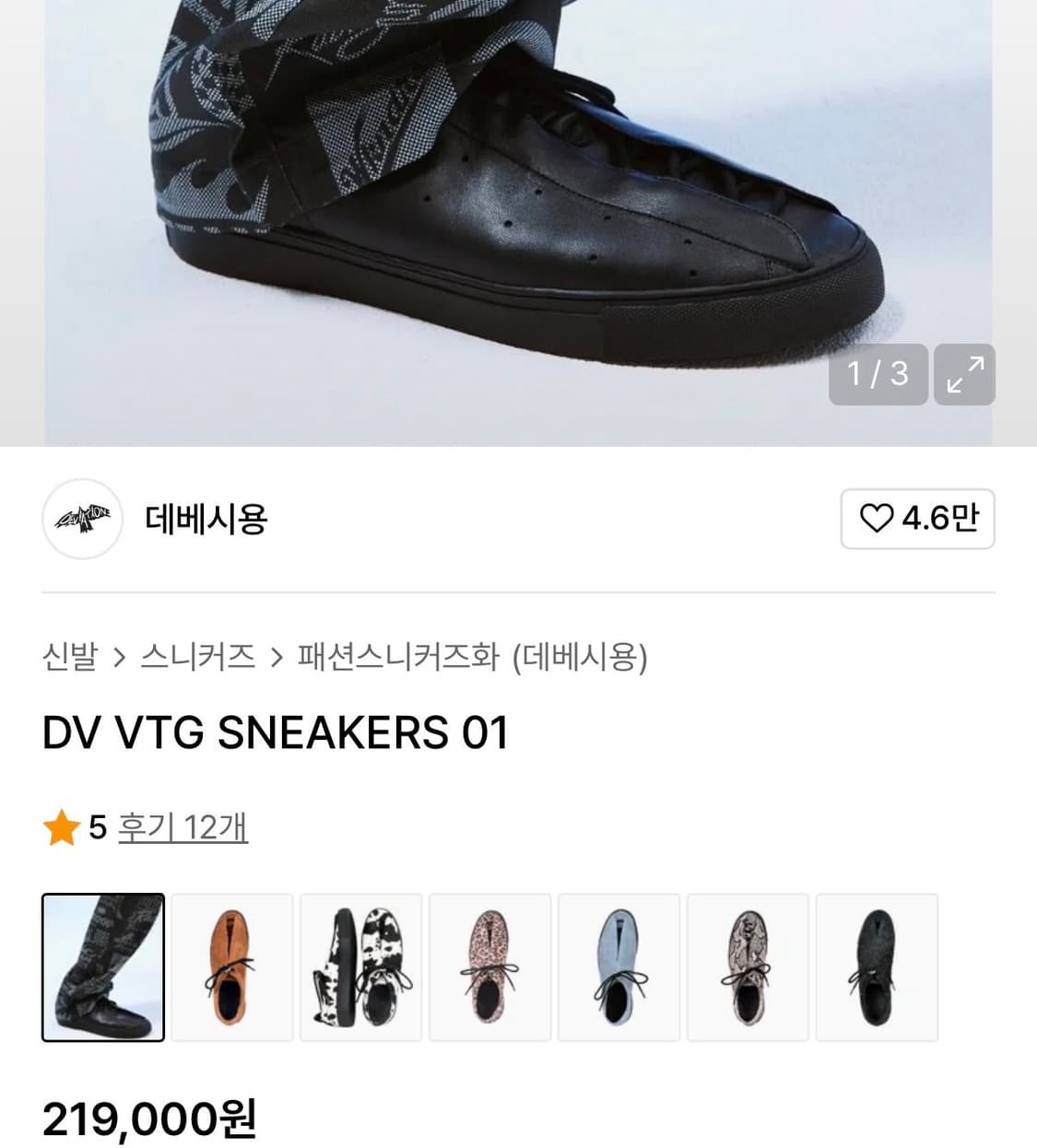Select the leopard print colorway swatch
The image size is (1037, 1148).
tap(489, 966)
